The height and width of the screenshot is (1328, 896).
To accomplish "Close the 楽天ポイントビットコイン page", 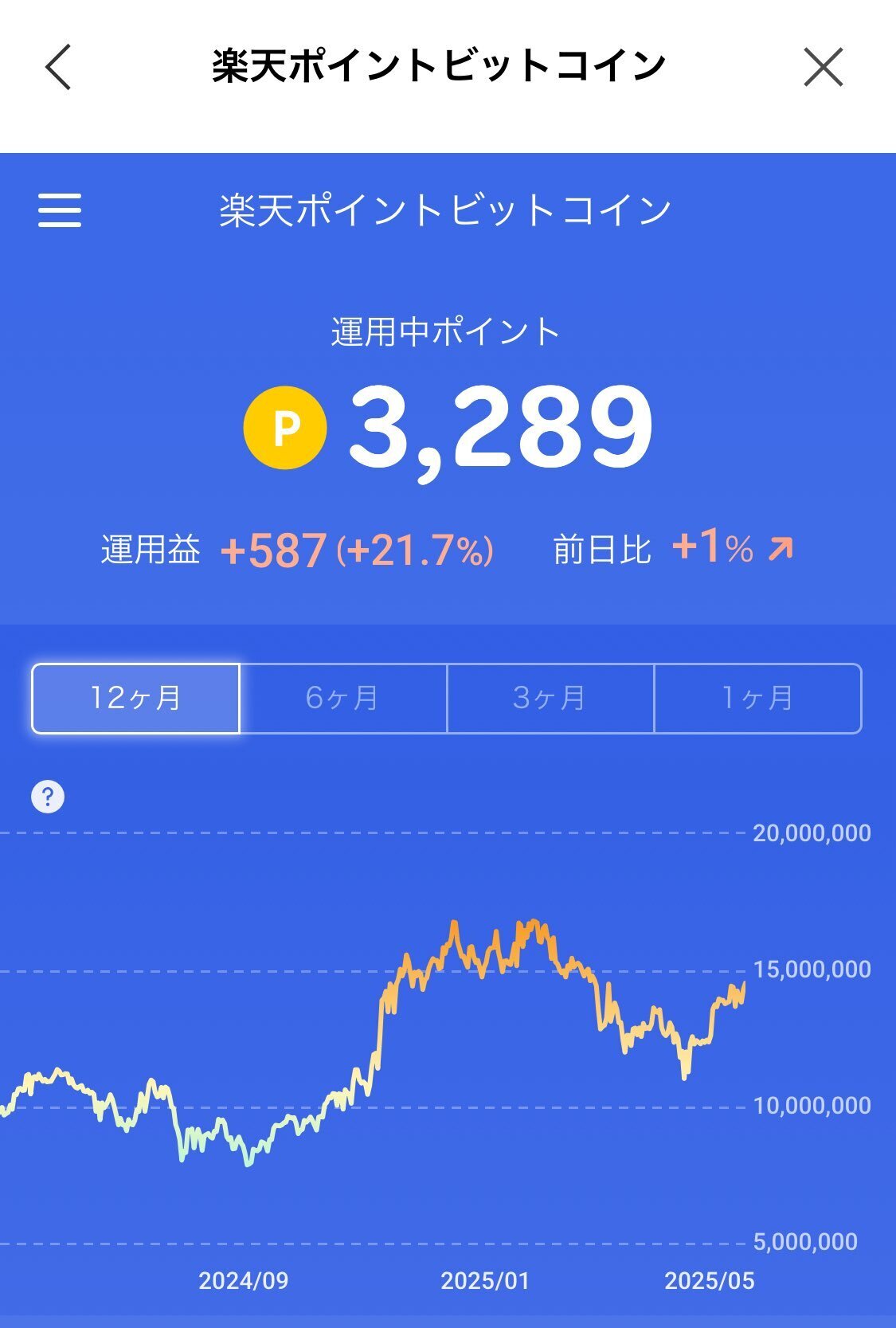I will (x=823, y=67).
